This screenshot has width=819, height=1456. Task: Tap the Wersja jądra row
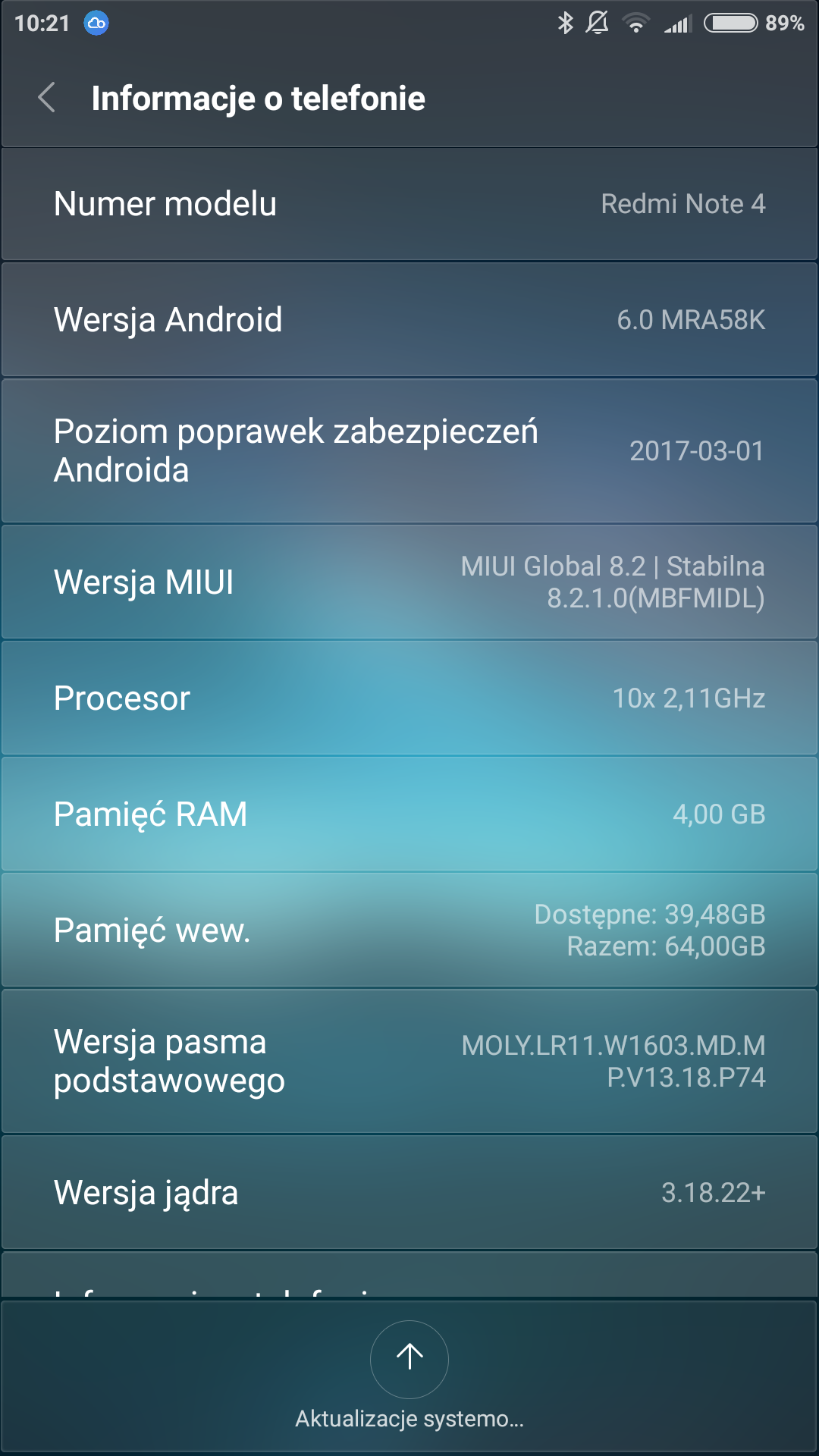click(409, 1193)
